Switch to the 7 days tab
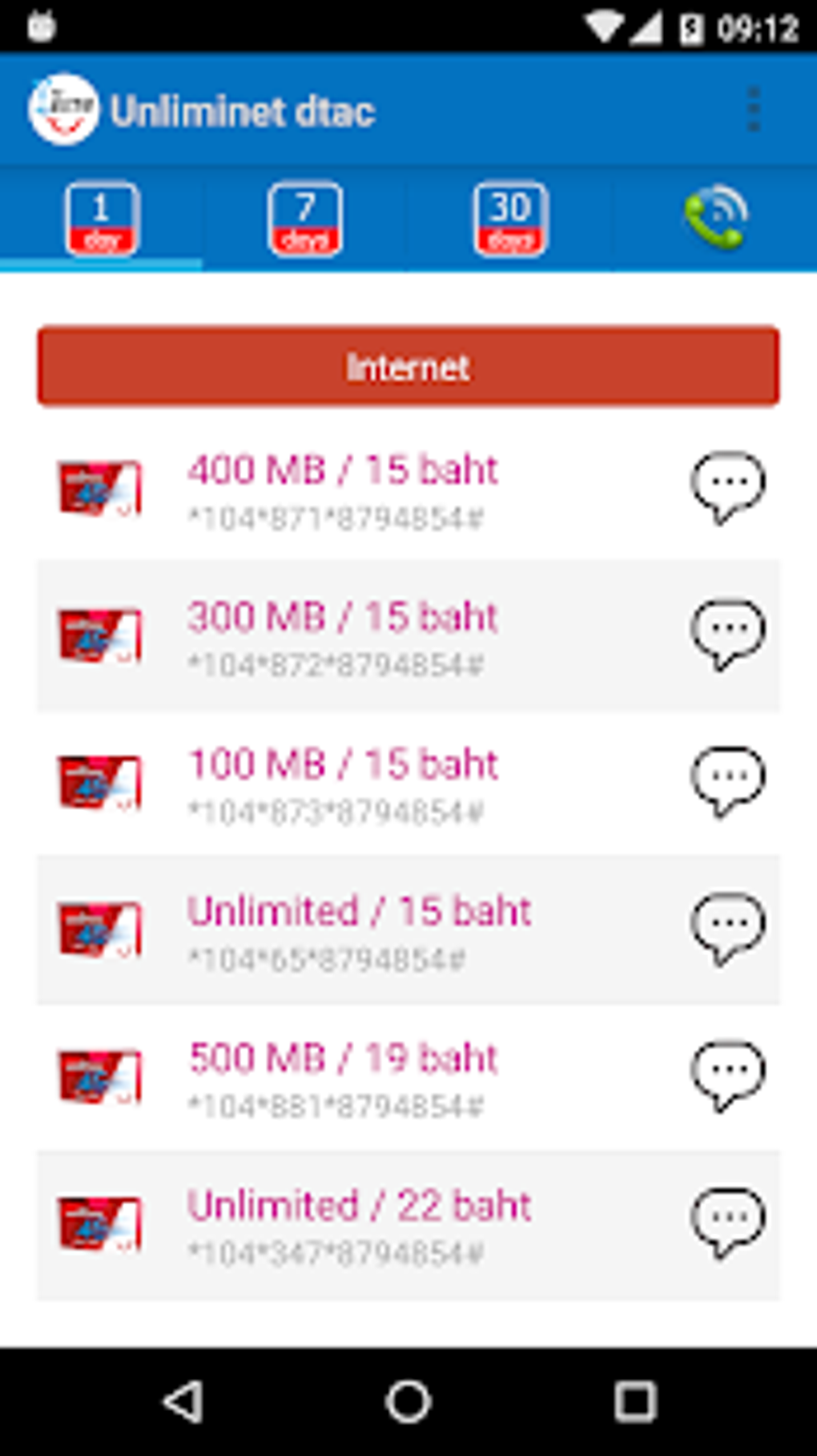Screen dimensions: 817x1456 [305, 219]
